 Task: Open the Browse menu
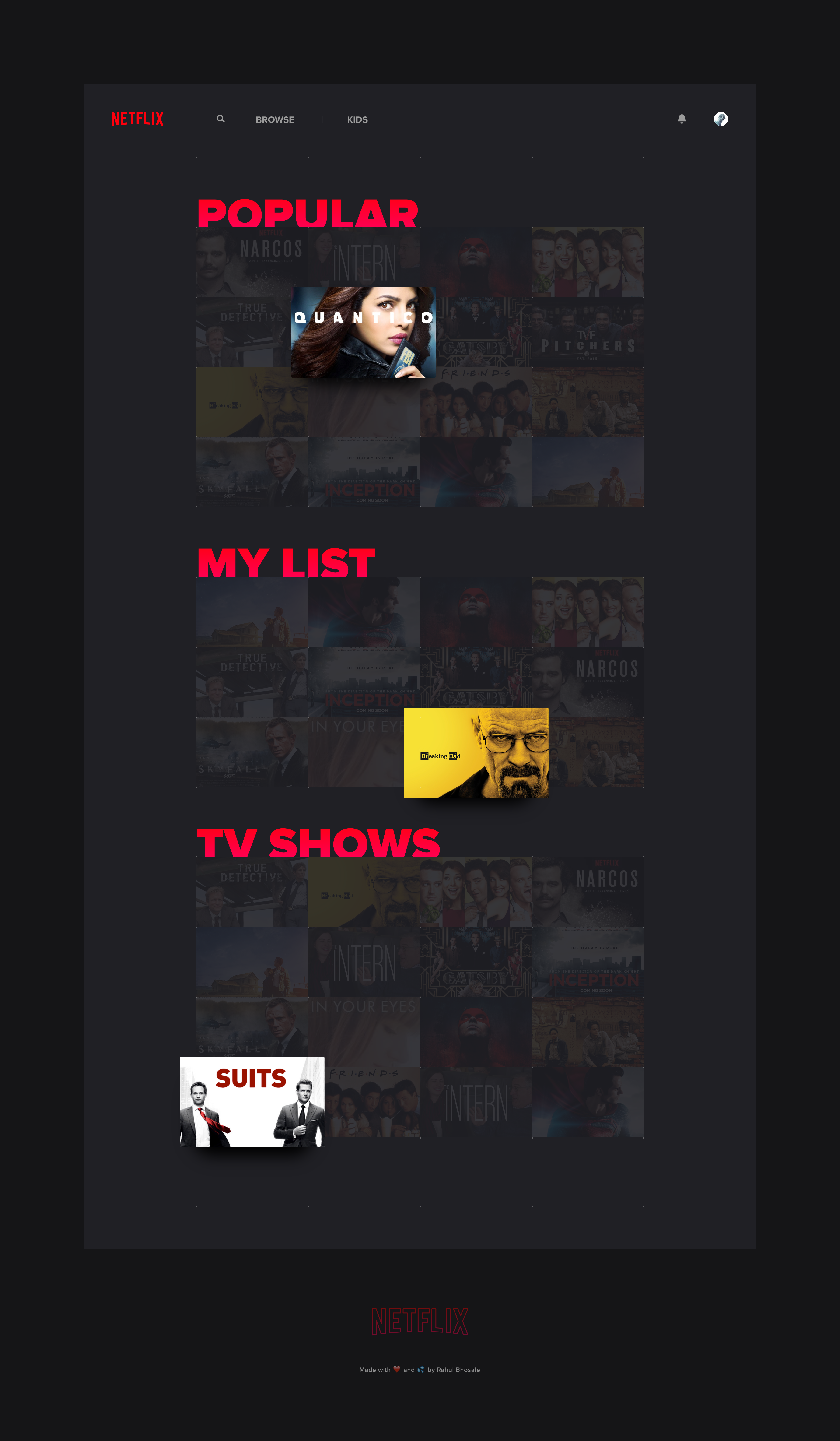pyautogui.click(x=275, y=119)
